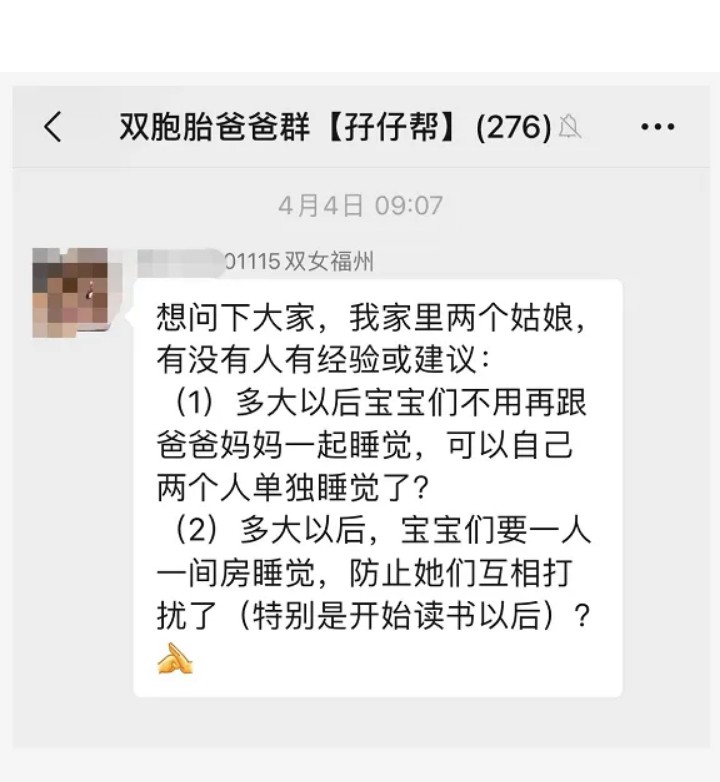The image size is (720, 782).
Task: Go back from the 双胞胎爸爸群 chat
Action: (x=53, y=127)
